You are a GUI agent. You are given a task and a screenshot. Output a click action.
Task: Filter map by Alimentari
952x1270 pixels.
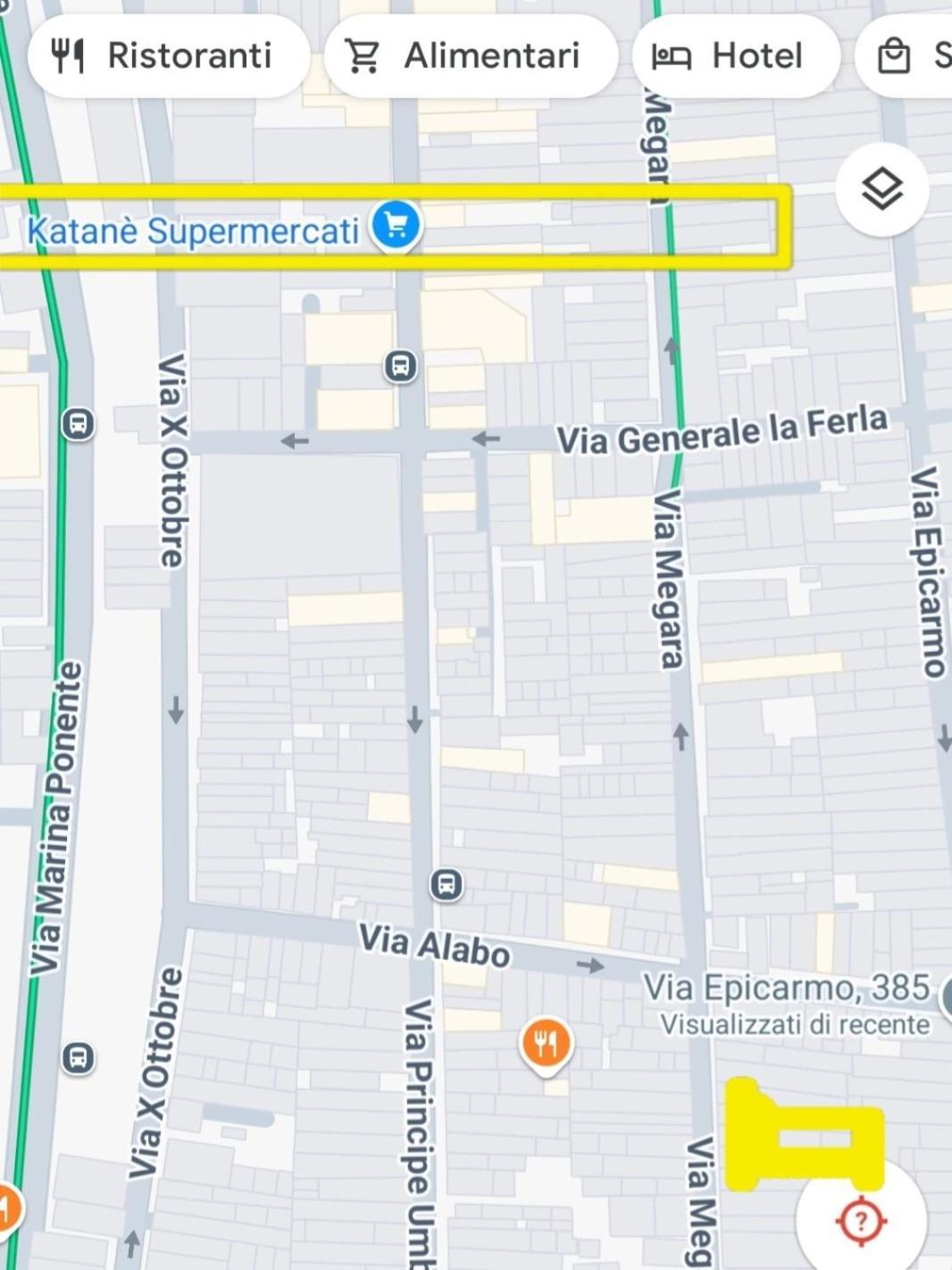470,56
